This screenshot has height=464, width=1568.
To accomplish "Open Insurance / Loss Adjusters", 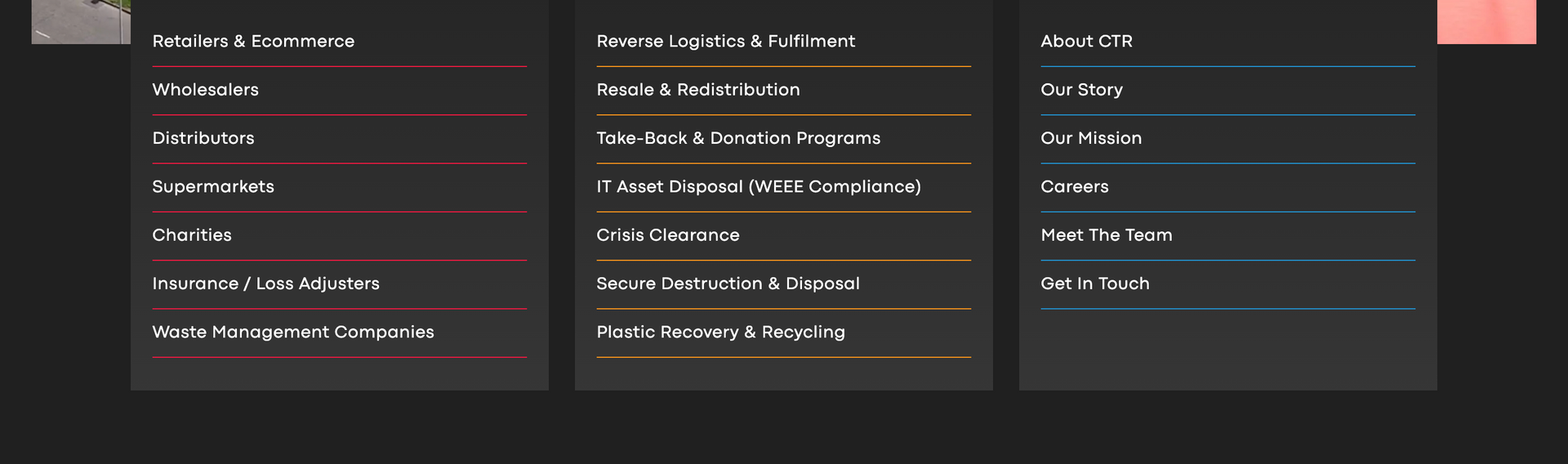I will (265, 283).
